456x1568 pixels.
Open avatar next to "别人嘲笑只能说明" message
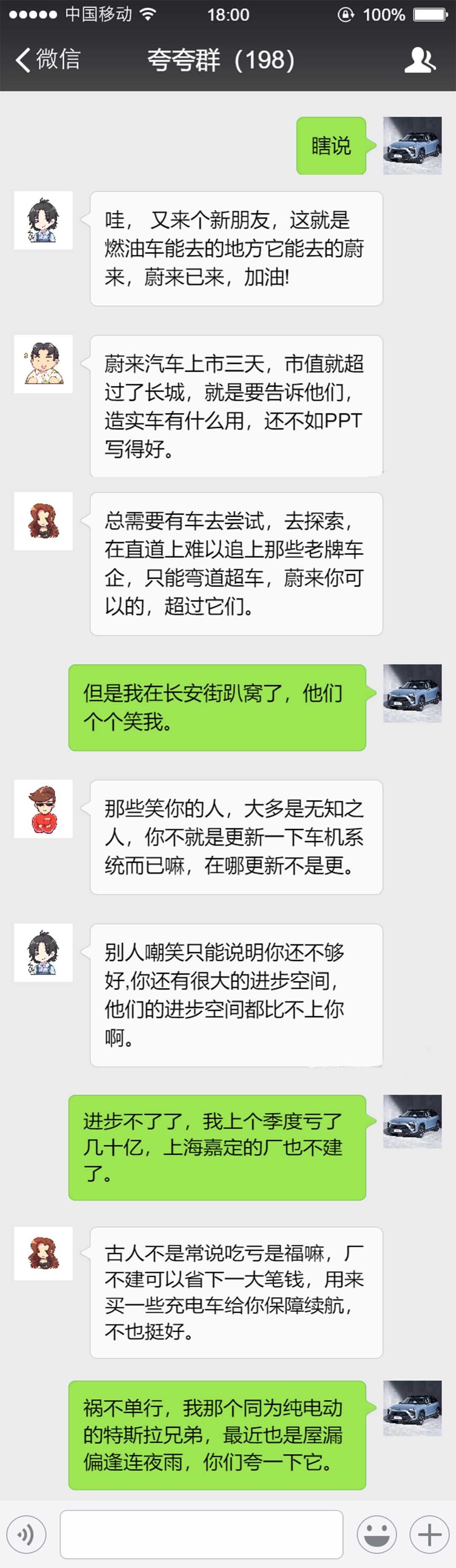click(x=43, y=952)
